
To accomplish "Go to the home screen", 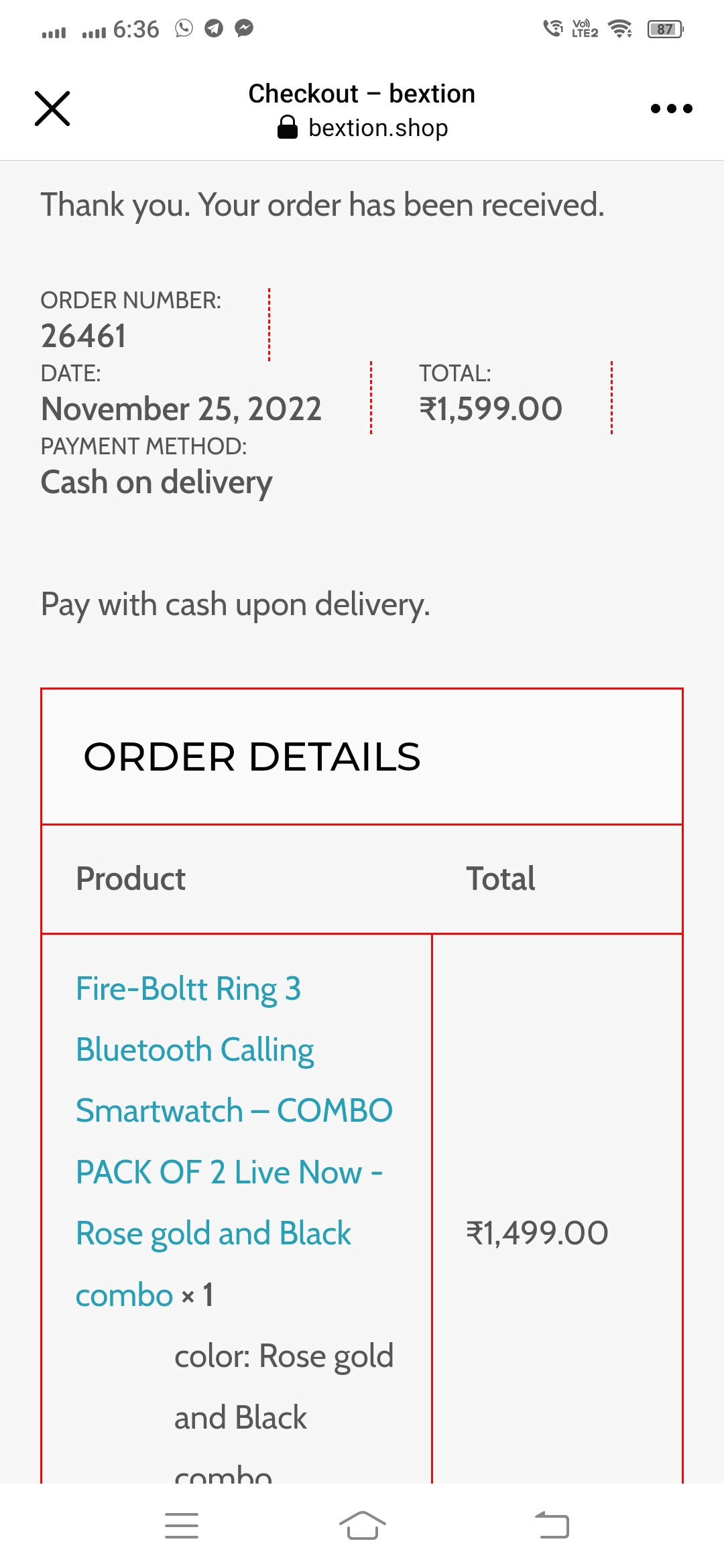I will [x=362, y=1526].
